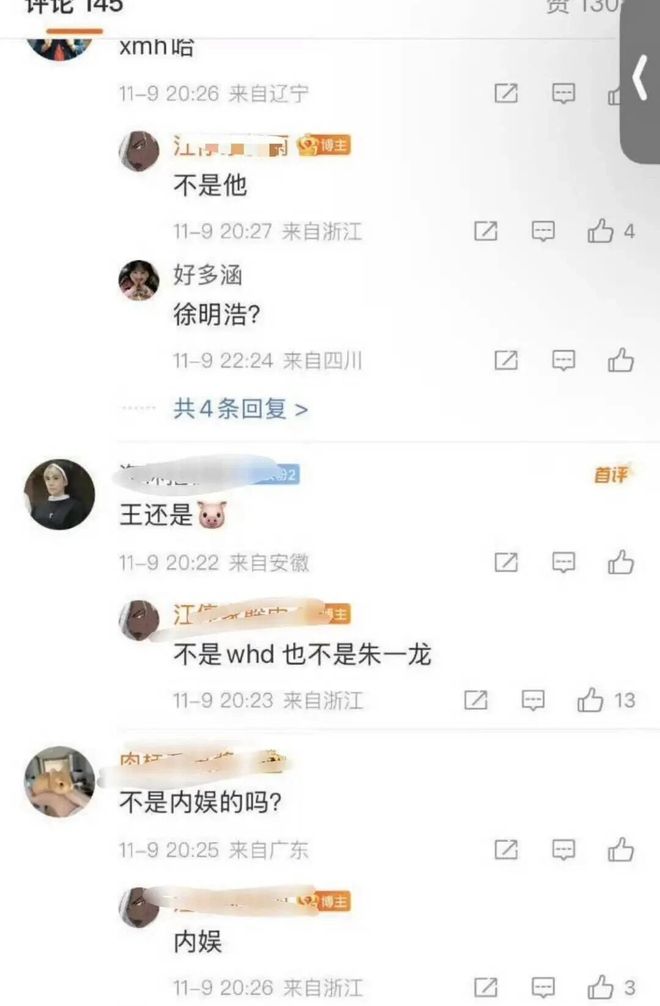This screenshot has width=660, height=1006.
Task: Like 好多涵's comment 徐明浩?
Action: point(621,359)
